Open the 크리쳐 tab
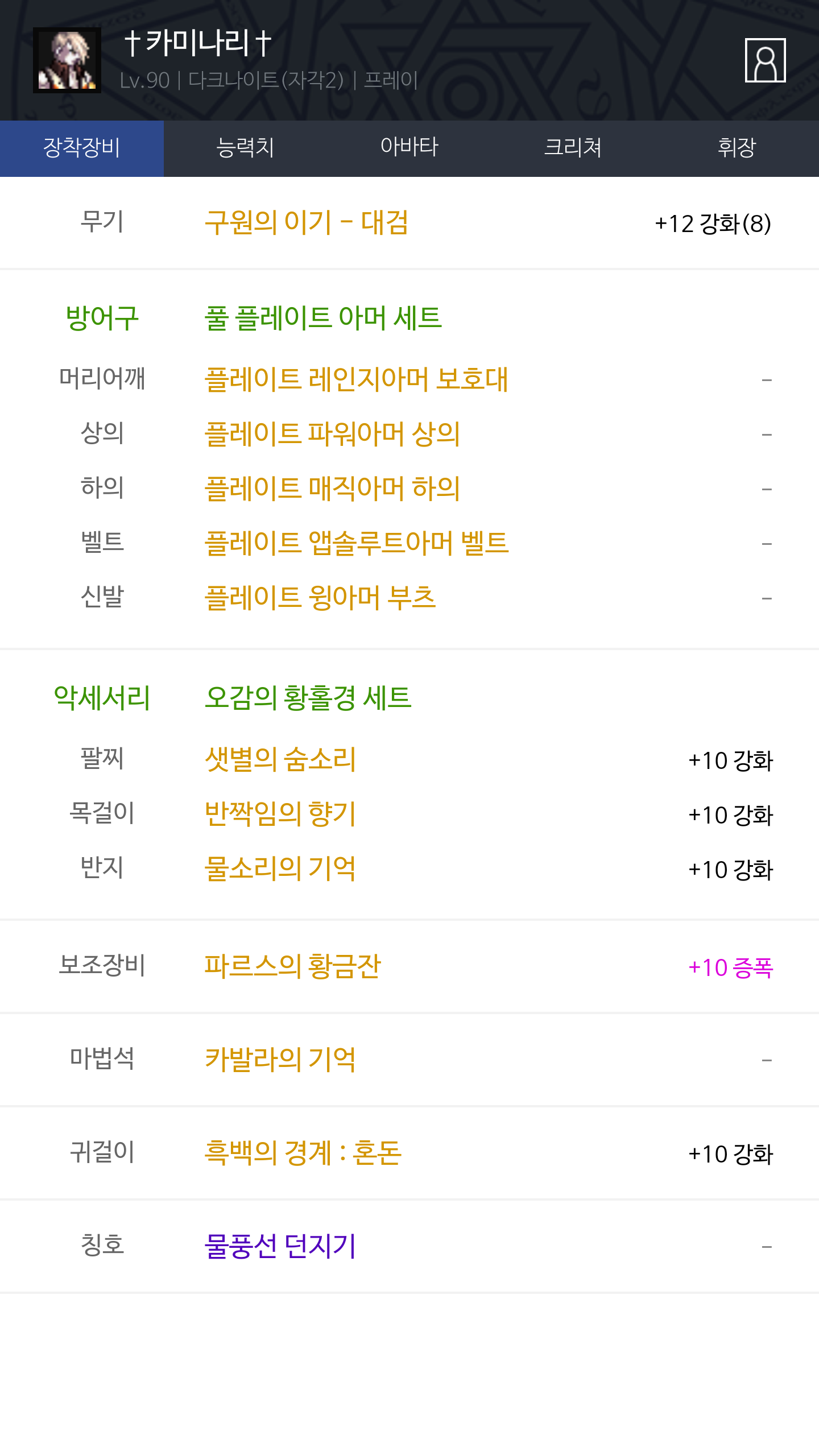Image resolution: width=819 pixels, height=1456 pixels. (573, 148)
